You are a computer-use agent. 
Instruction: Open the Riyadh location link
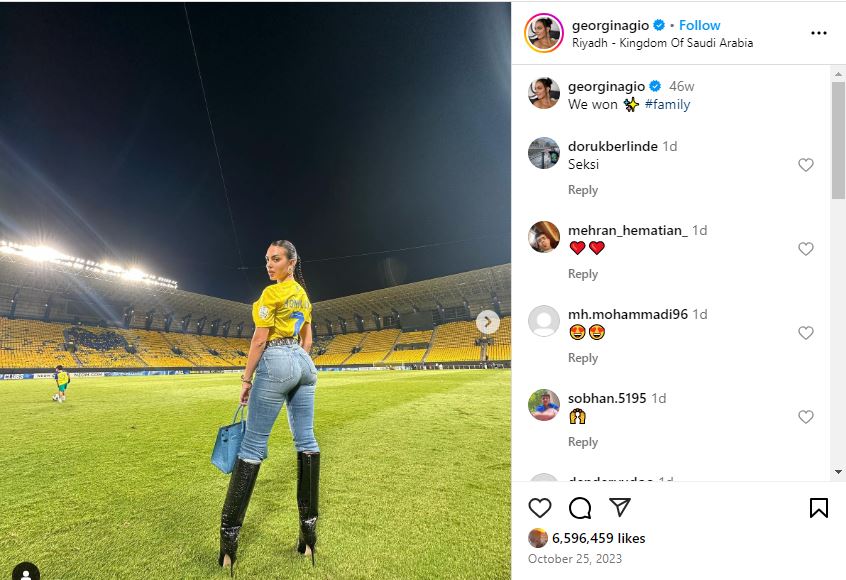[662, 43]
